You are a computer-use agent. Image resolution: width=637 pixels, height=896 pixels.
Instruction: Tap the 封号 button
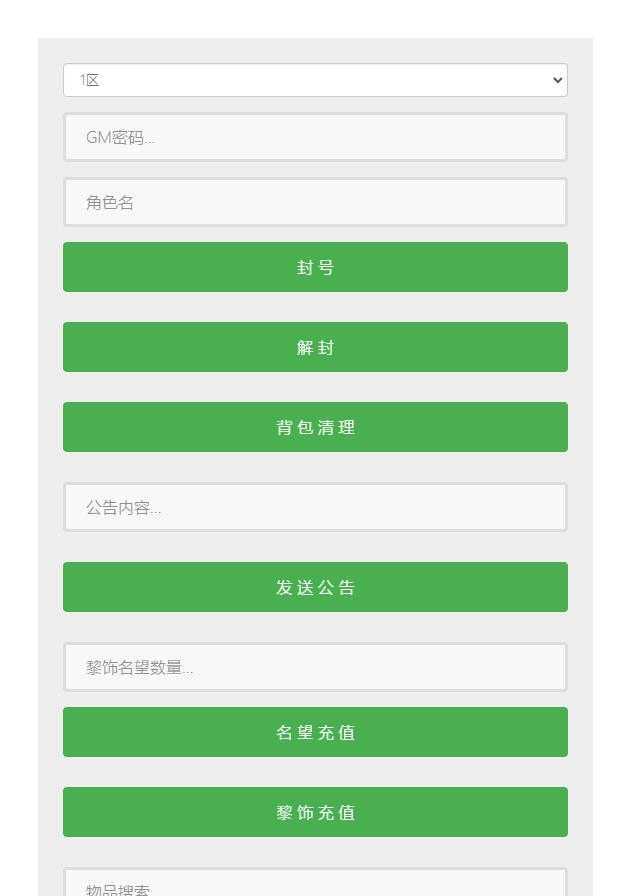pos(315,267)
